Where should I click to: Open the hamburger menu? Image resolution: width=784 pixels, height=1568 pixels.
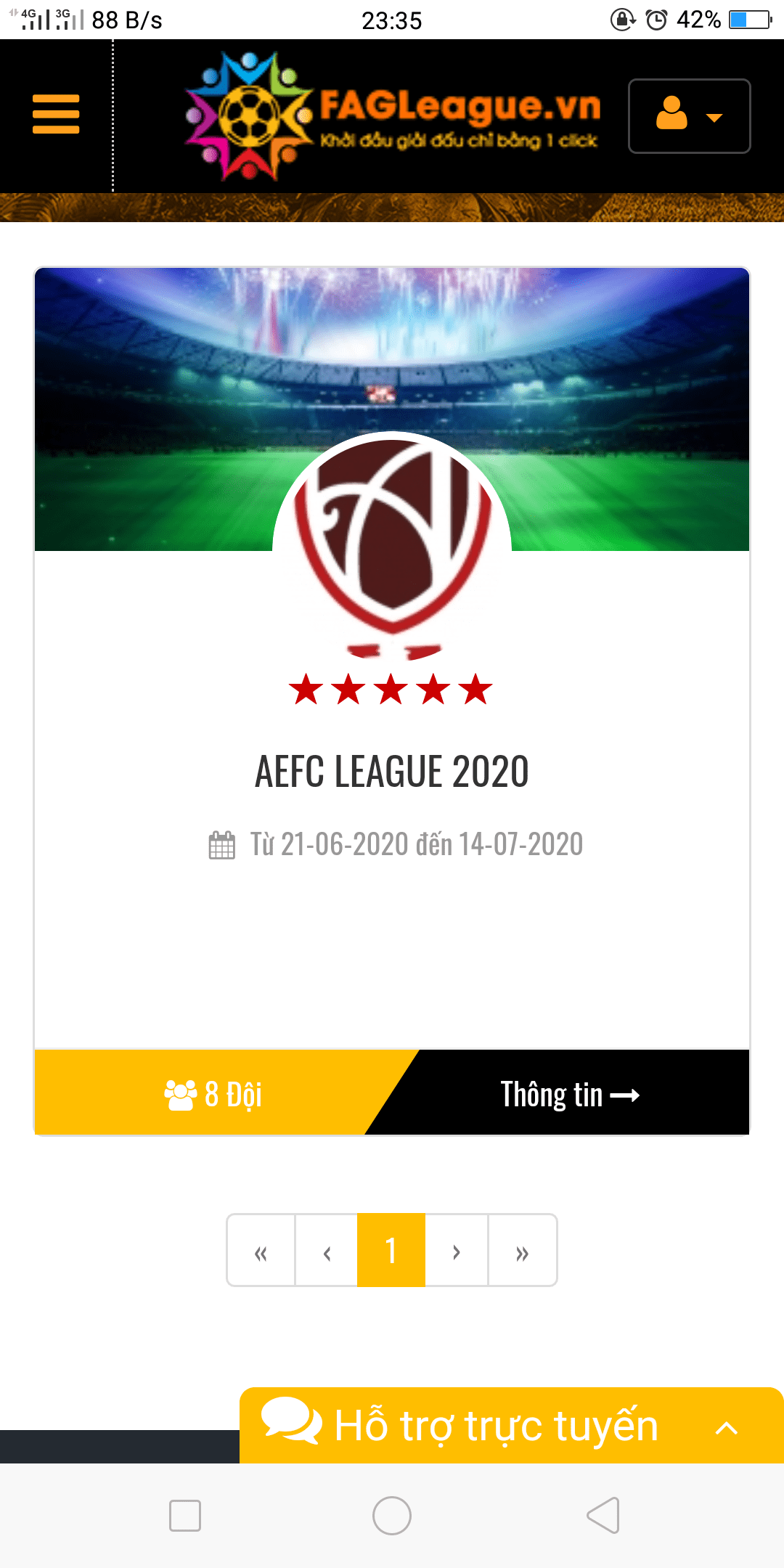(x=56, y=115)
